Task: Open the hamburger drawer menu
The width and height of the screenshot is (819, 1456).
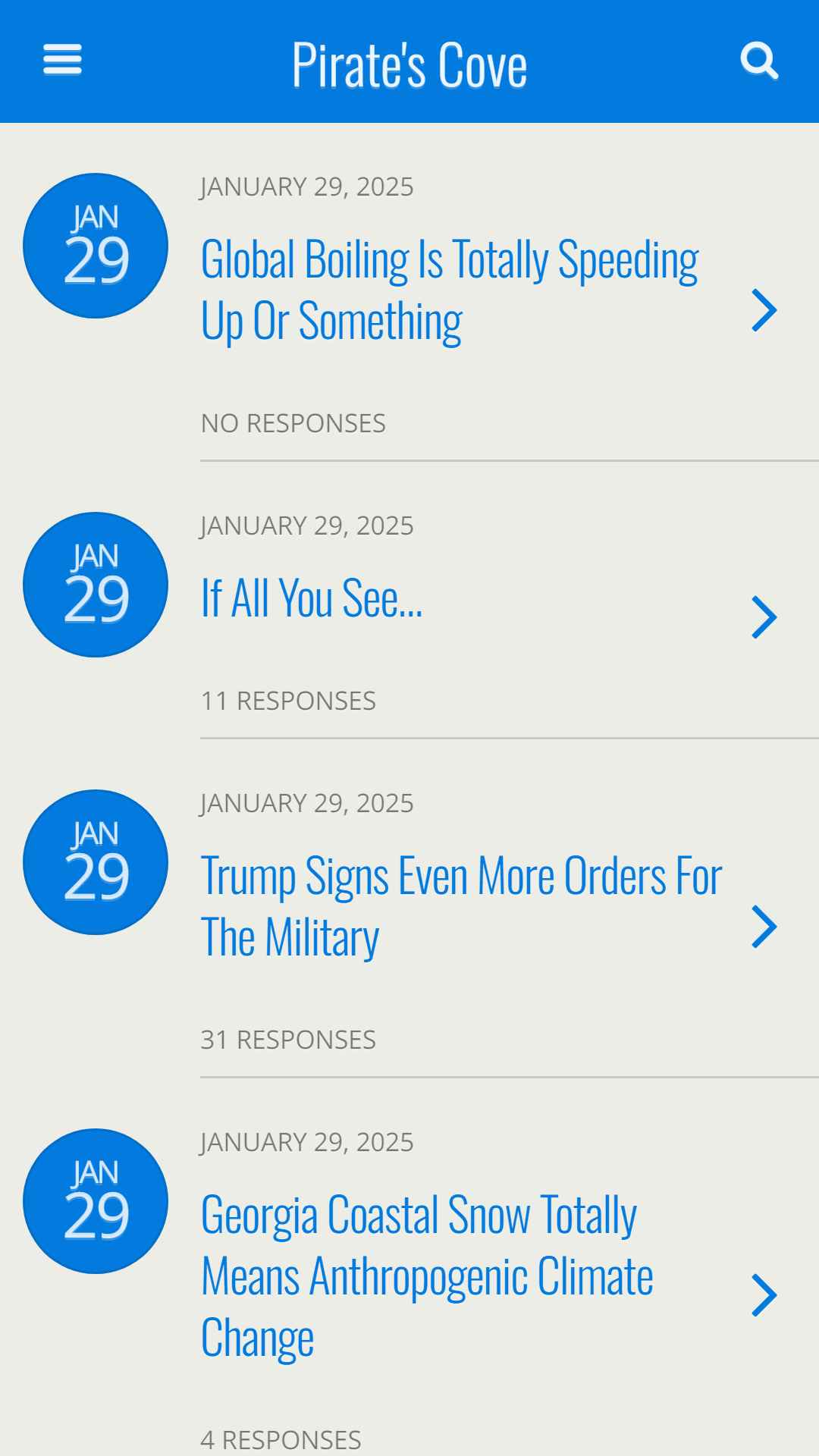Action: [x=62, y=60]
